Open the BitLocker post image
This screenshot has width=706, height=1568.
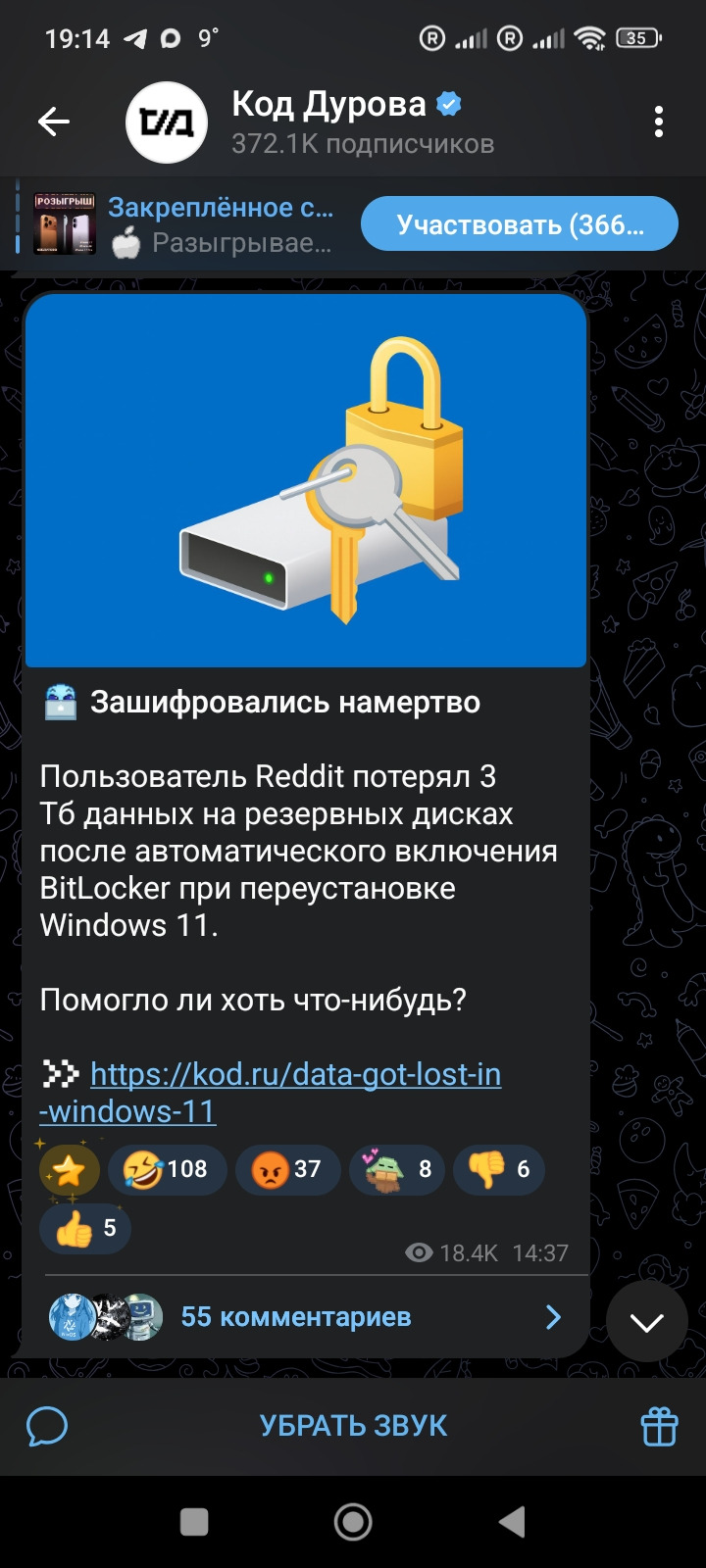tap(305, 480)
